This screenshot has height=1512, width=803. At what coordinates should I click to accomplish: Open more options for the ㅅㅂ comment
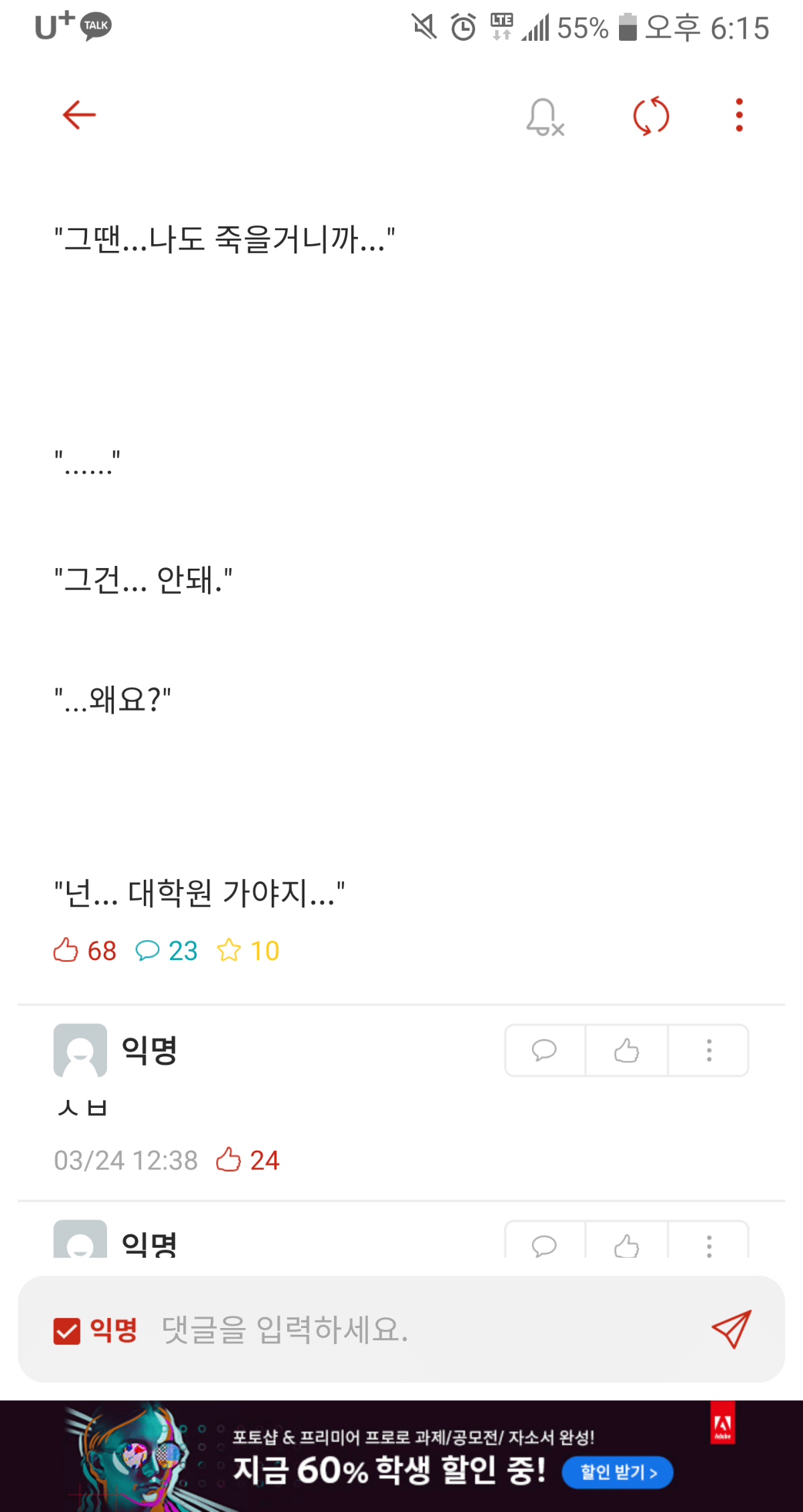709,1050
